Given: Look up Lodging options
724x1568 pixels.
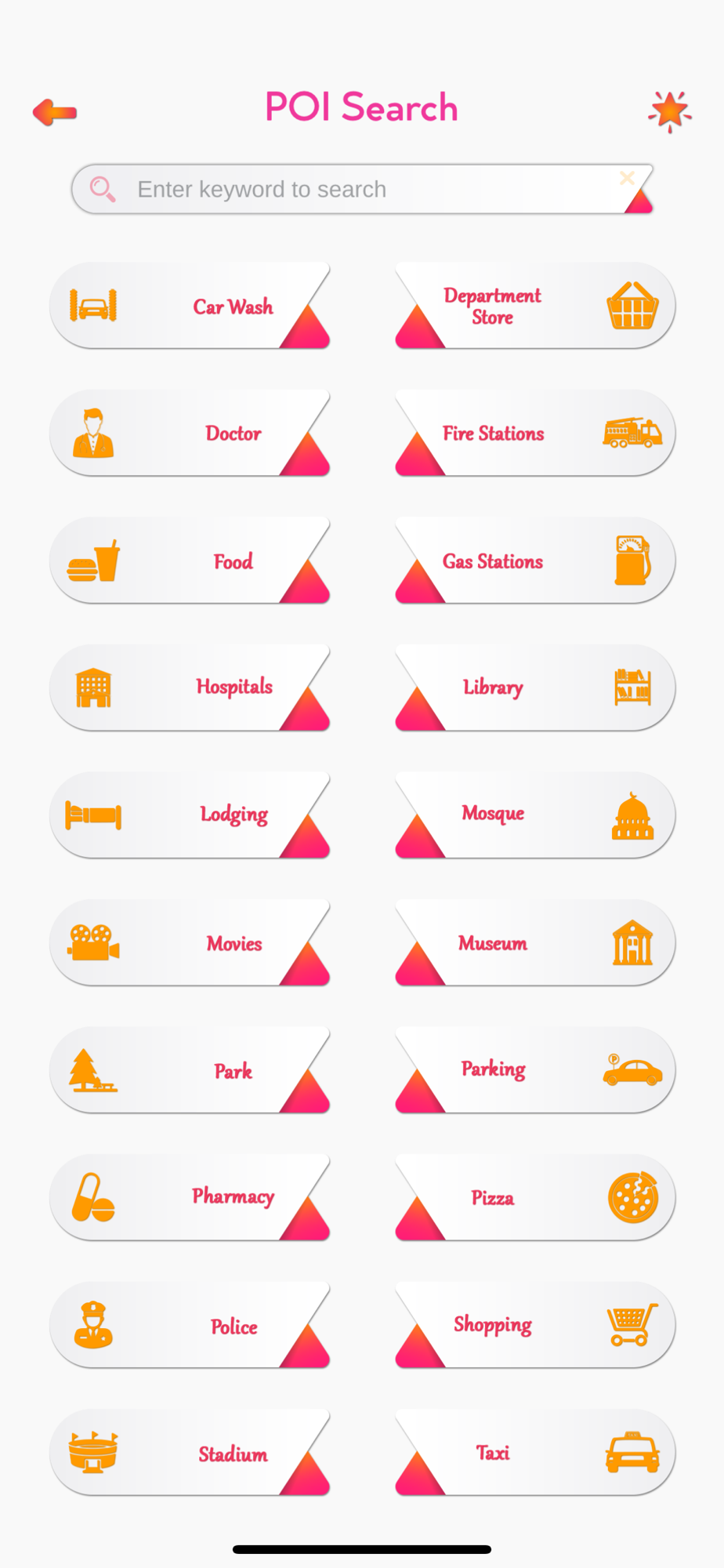Looking at the screenshot, I should point(190,815).
